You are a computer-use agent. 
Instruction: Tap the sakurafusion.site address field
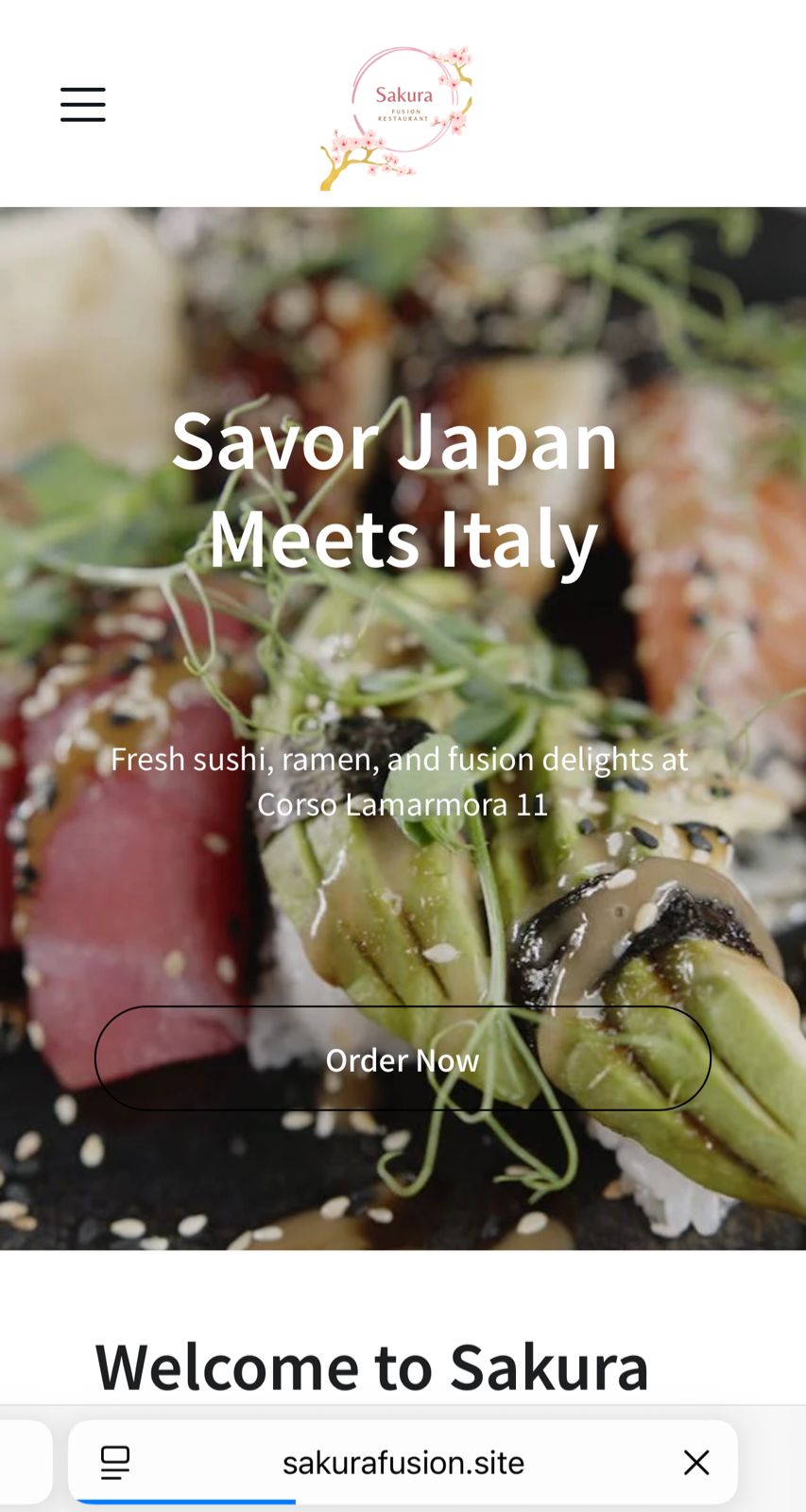pyautogui.click(x=403, y=1462)
